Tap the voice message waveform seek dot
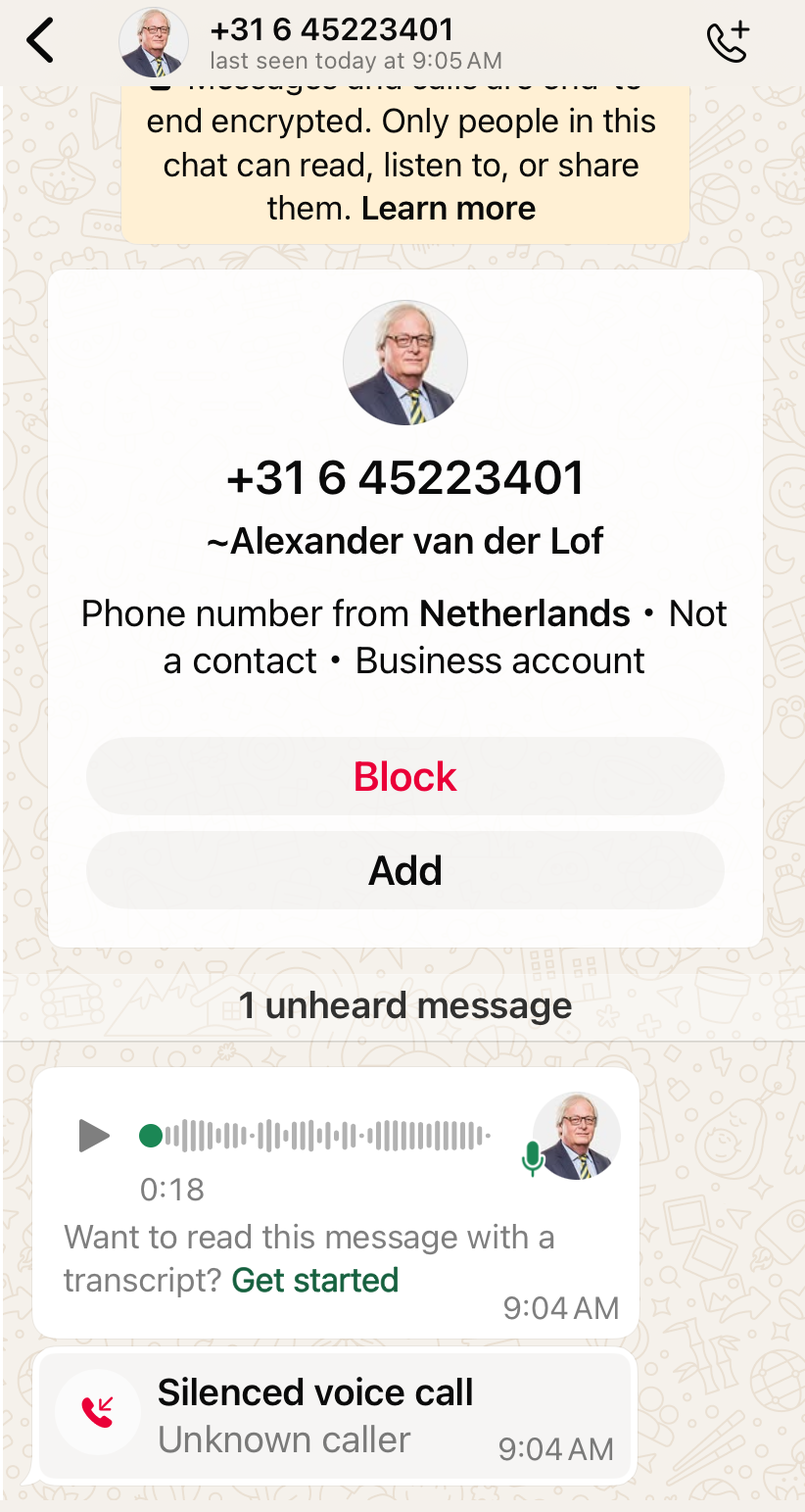 [x=151, y=1136]
